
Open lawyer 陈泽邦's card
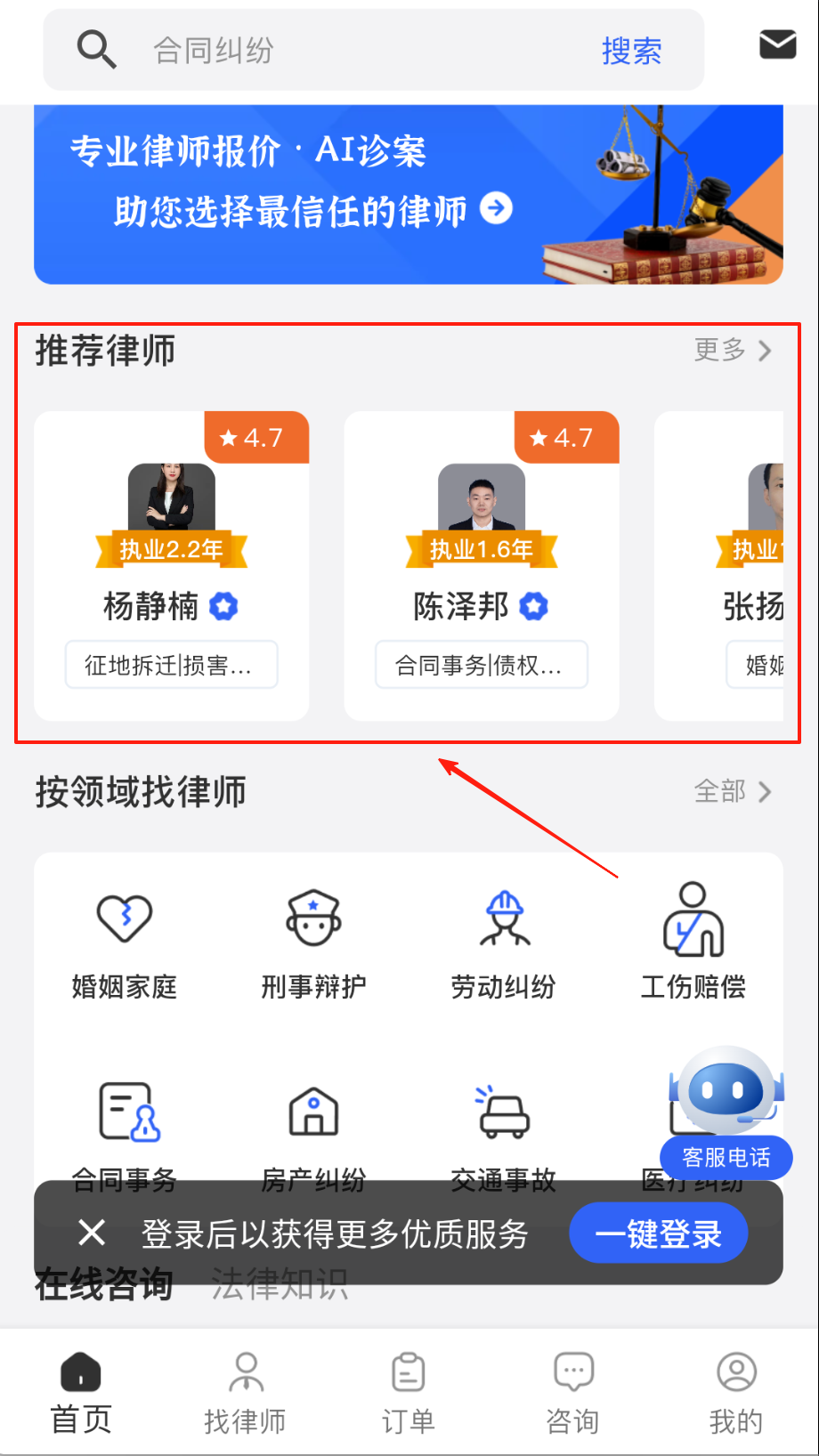click(482, 565)
